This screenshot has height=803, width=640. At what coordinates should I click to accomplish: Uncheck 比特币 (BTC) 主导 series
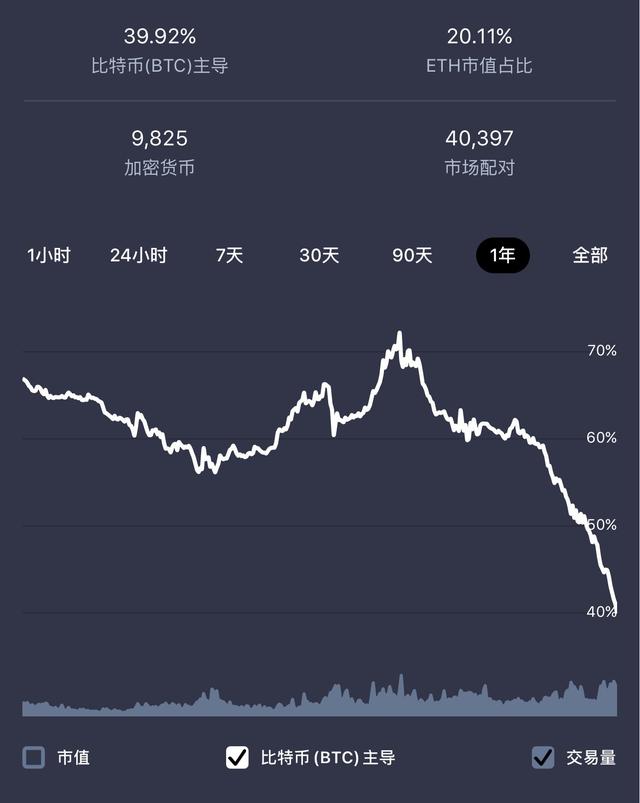pos(237,757)
